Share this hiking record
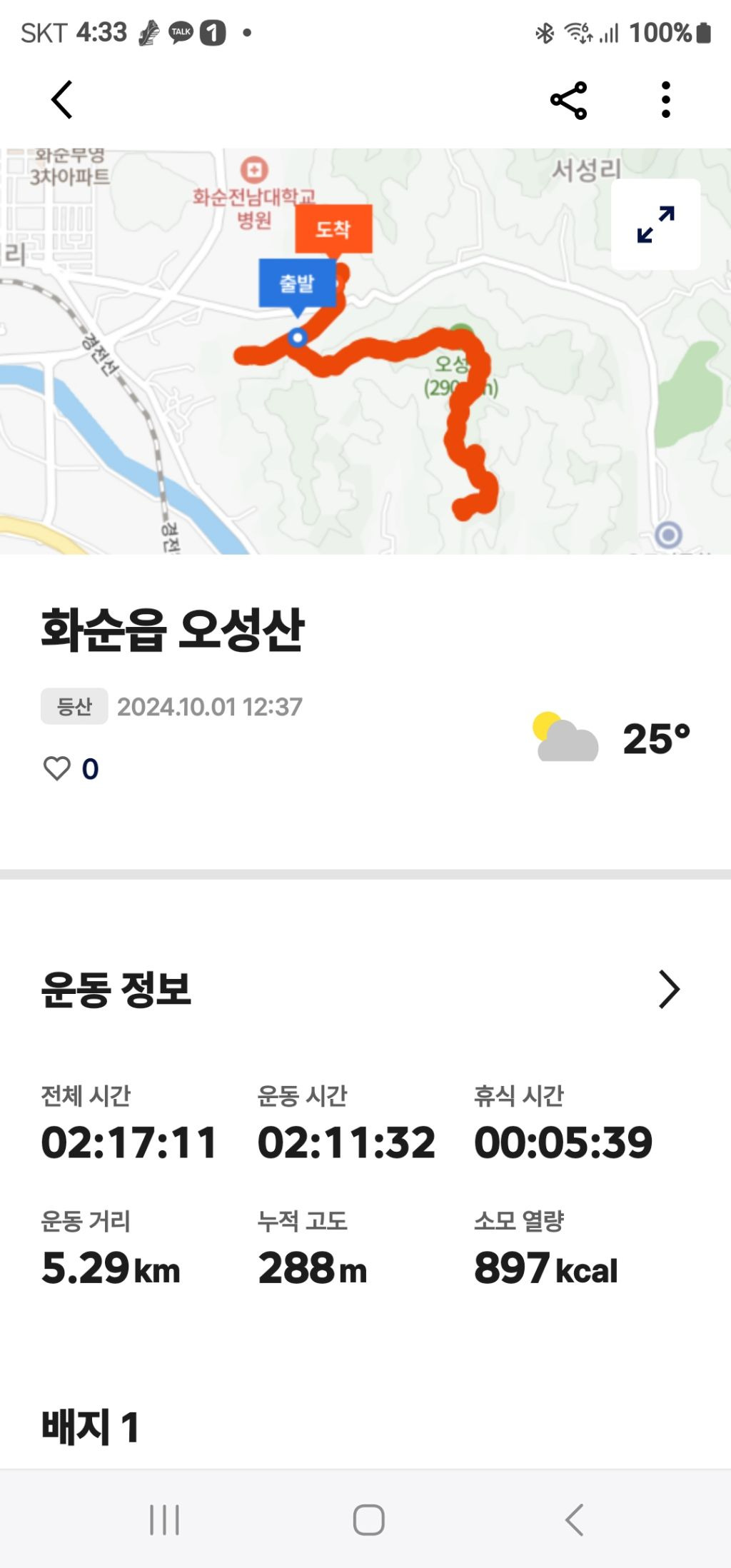The image size is (731, 1568). (568, 100)
